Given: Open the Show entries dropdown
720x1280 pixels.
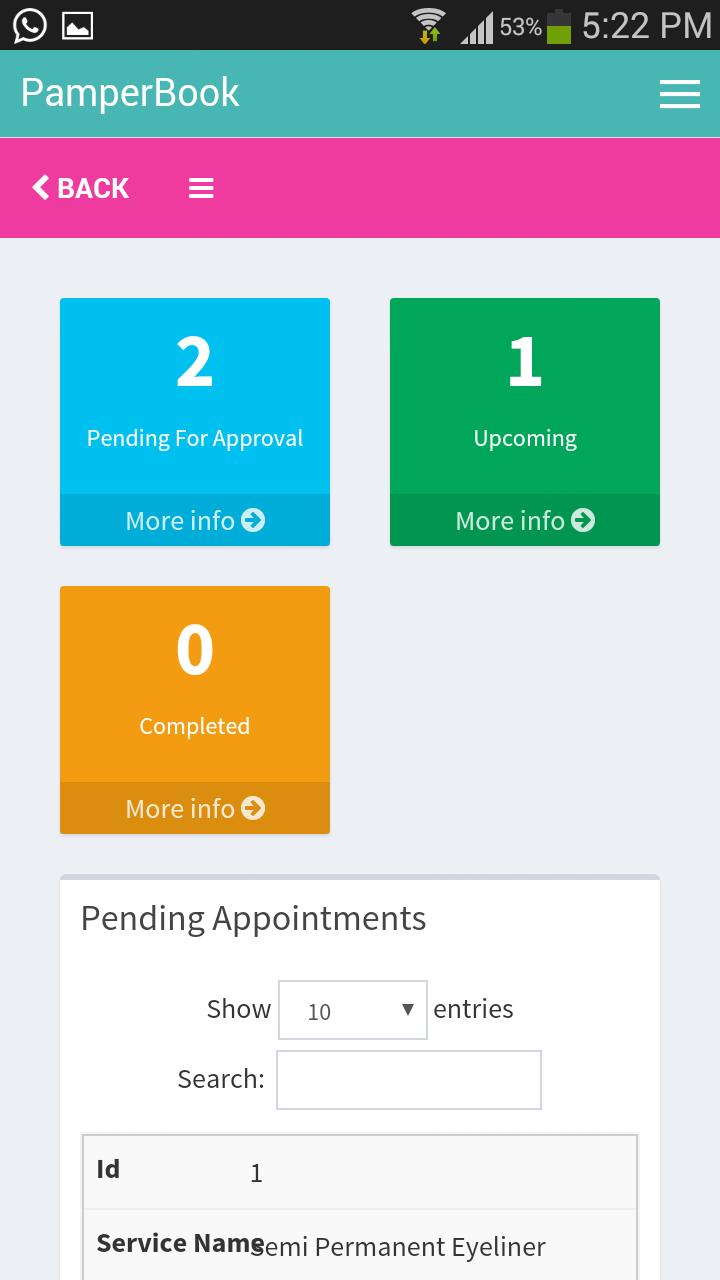Looking at the screenshot, I should pyautogui.click(x=352, y=1009).
